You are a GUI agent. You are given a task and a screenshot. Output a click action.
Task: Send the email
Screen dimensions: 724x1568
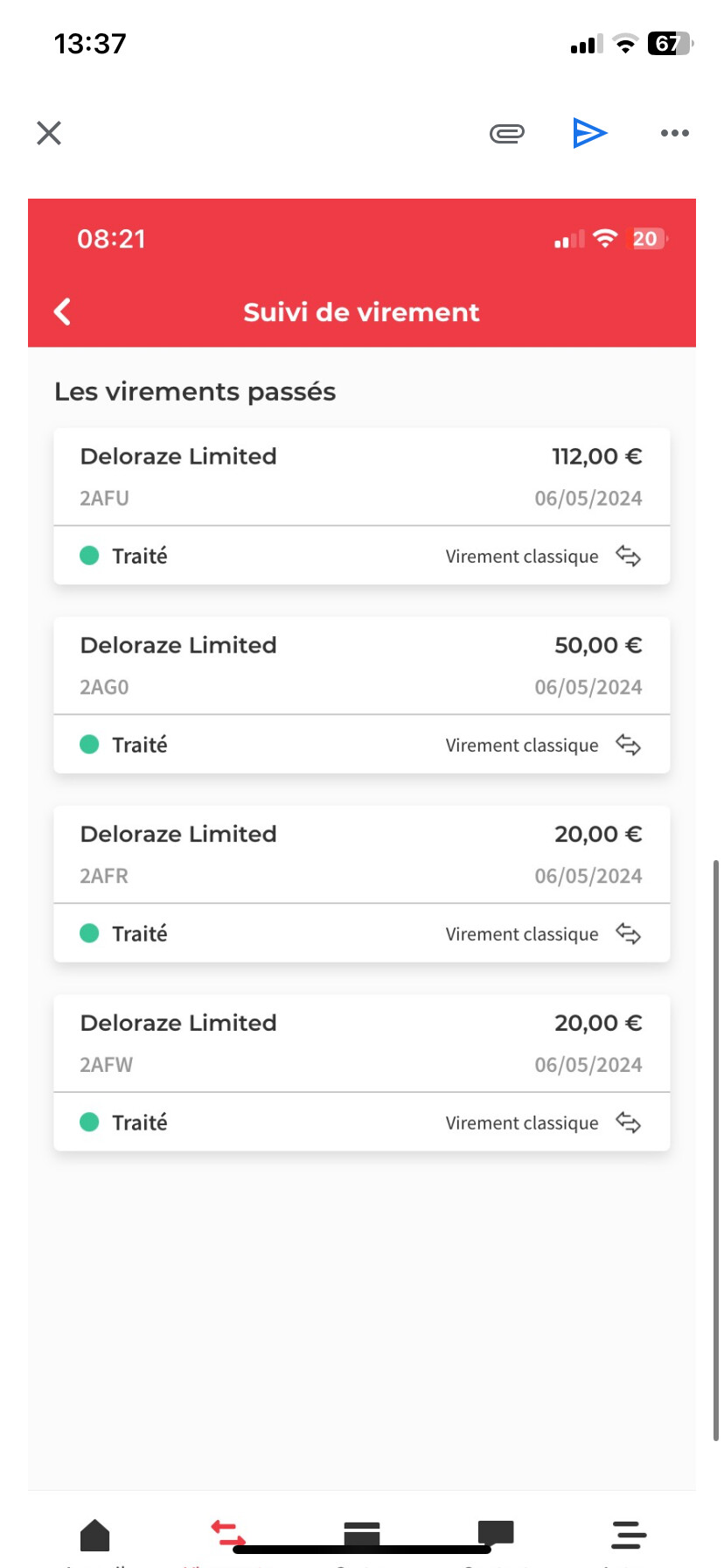tap(590, 133)
